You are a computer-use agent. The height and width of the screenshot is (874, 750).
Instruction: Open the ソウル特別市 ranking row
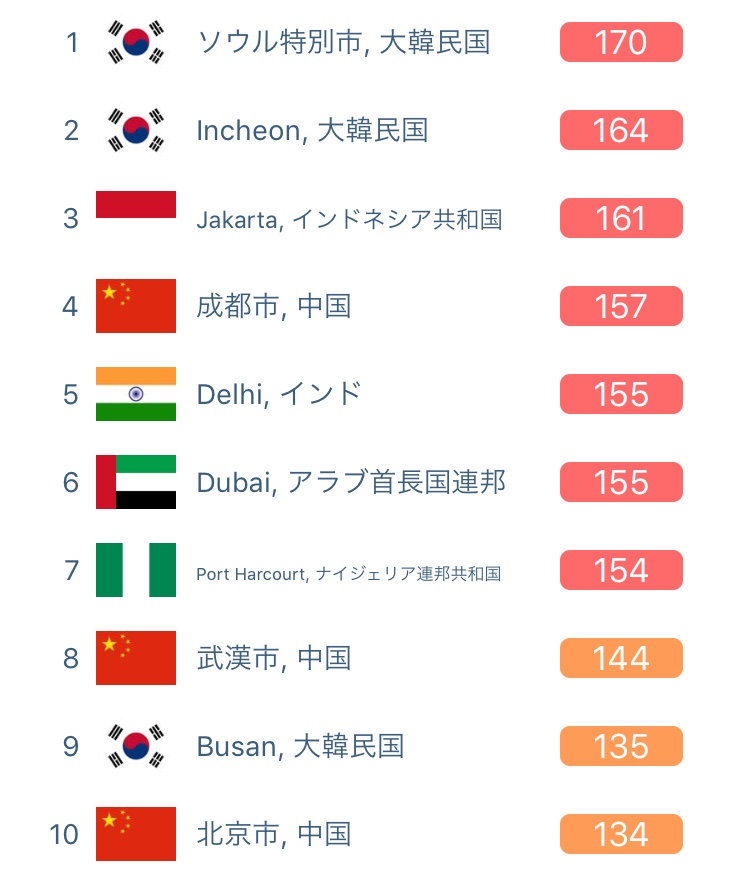click(x=343, y=43)
